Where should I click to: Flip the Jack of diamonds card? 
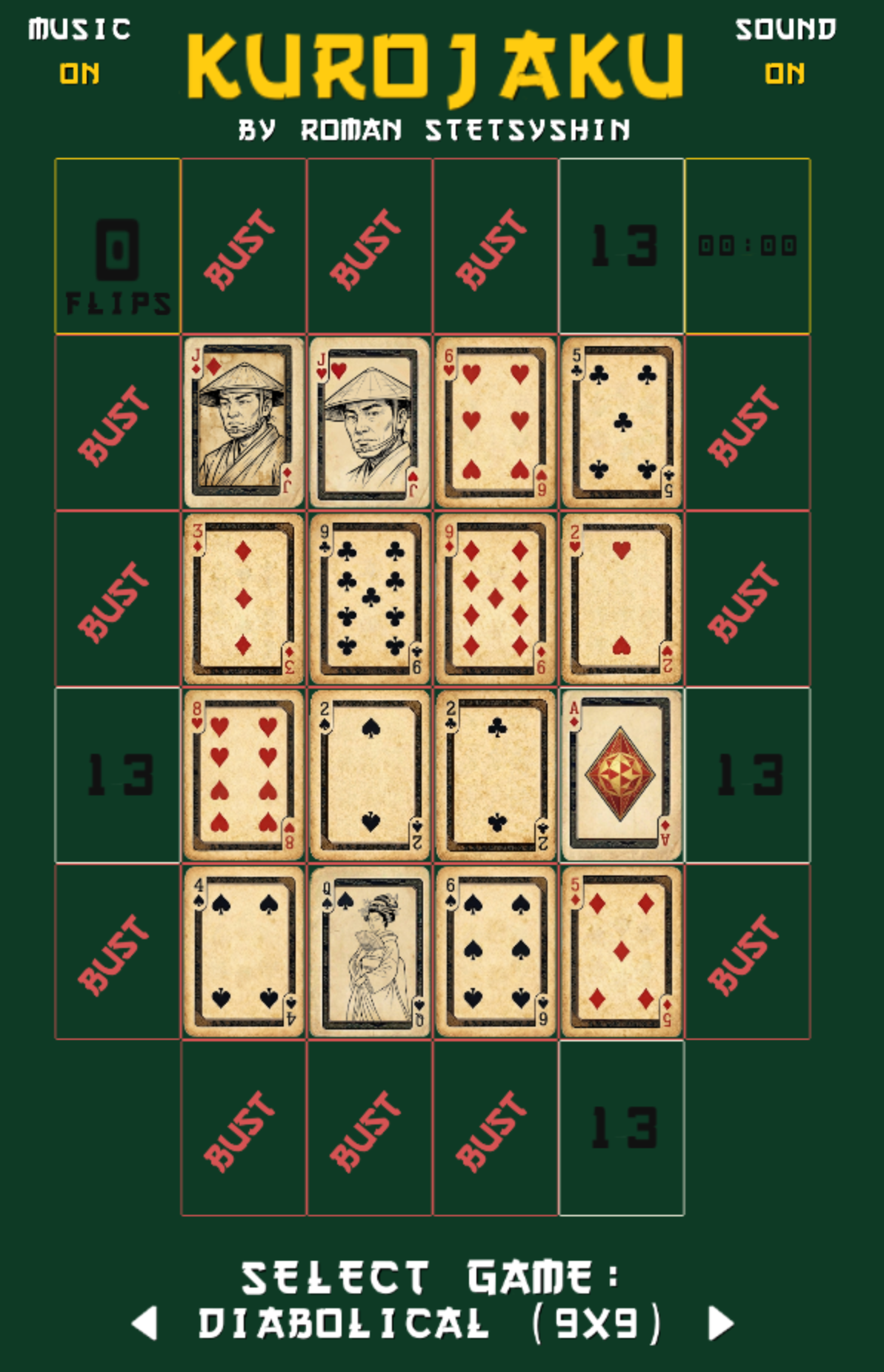[x=244, y=422]
